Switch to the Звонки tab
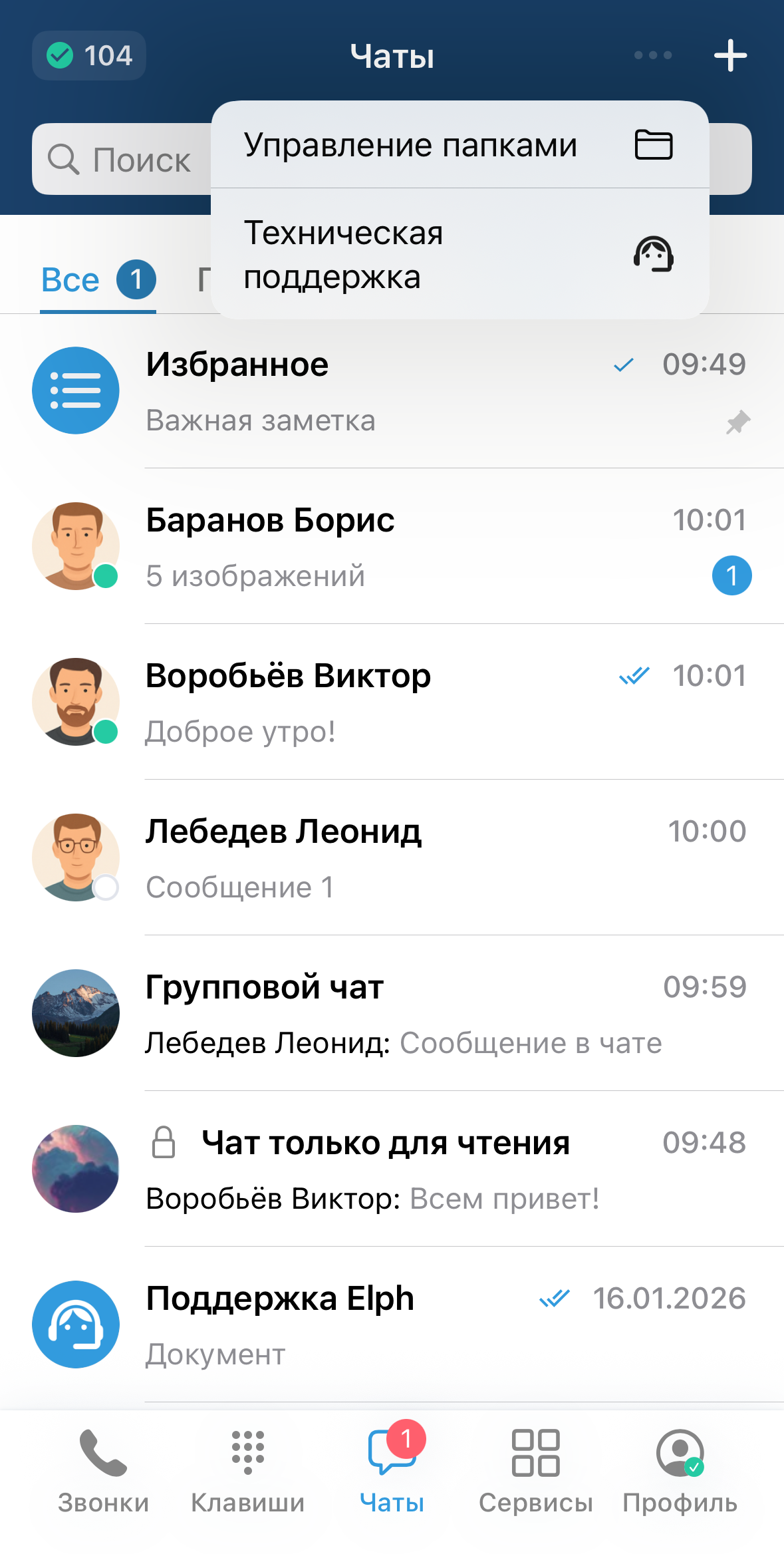Viewport: 784px width, 1554px height. coord(103,1471)
